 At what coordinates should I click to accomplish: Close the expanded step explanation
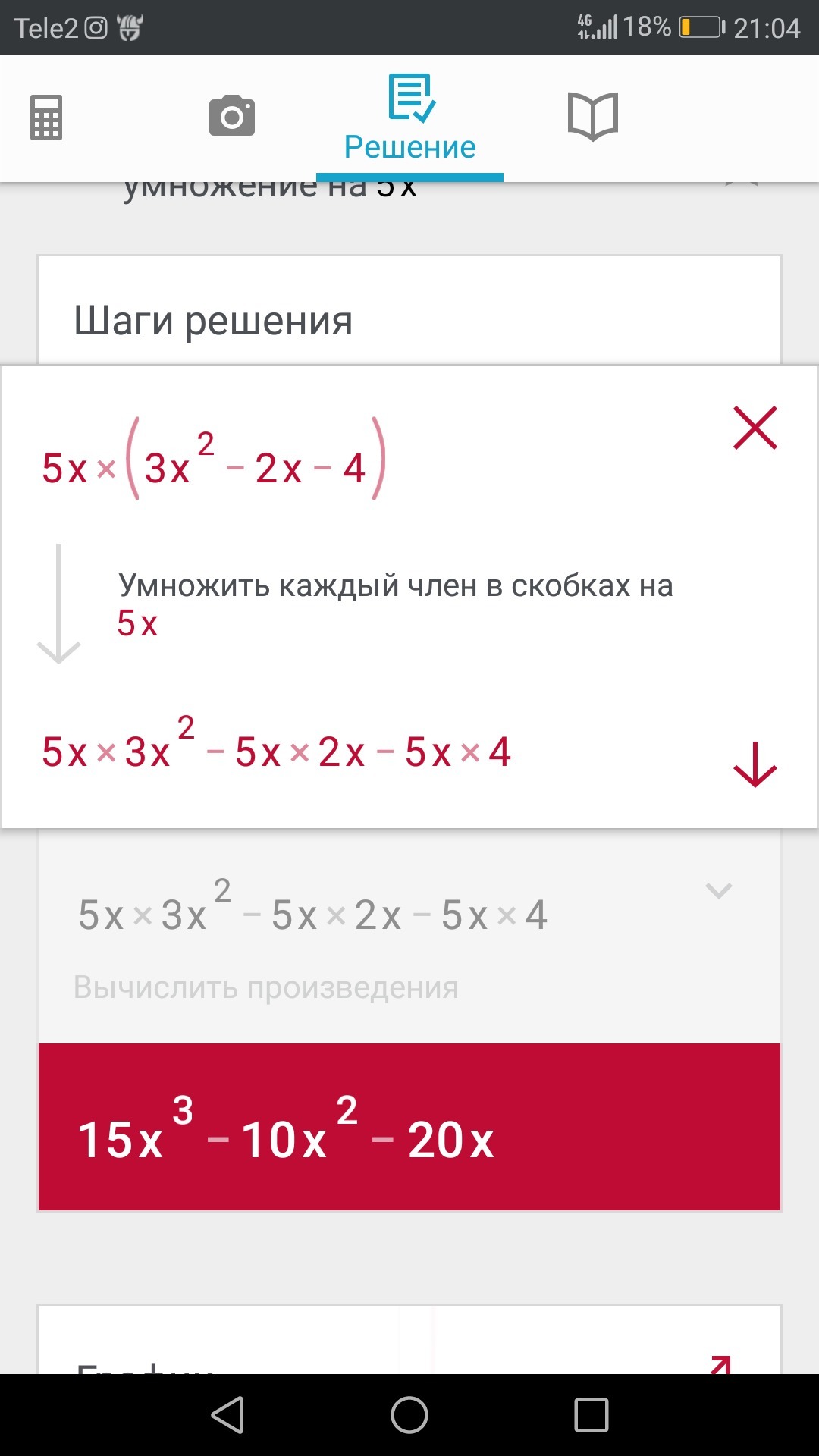755,428
